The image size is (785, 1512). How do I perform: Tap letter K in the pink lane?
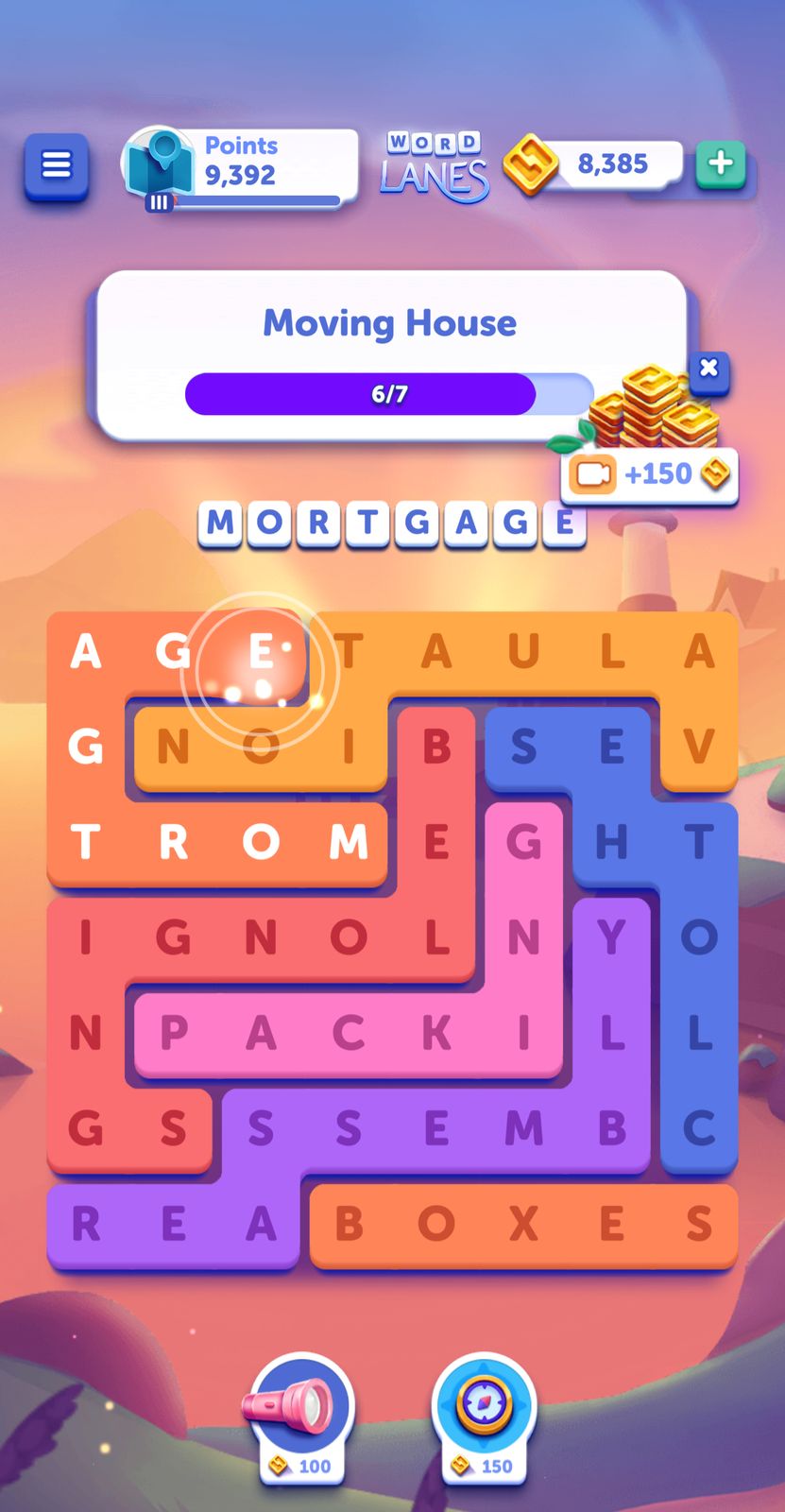point(435,1034)
